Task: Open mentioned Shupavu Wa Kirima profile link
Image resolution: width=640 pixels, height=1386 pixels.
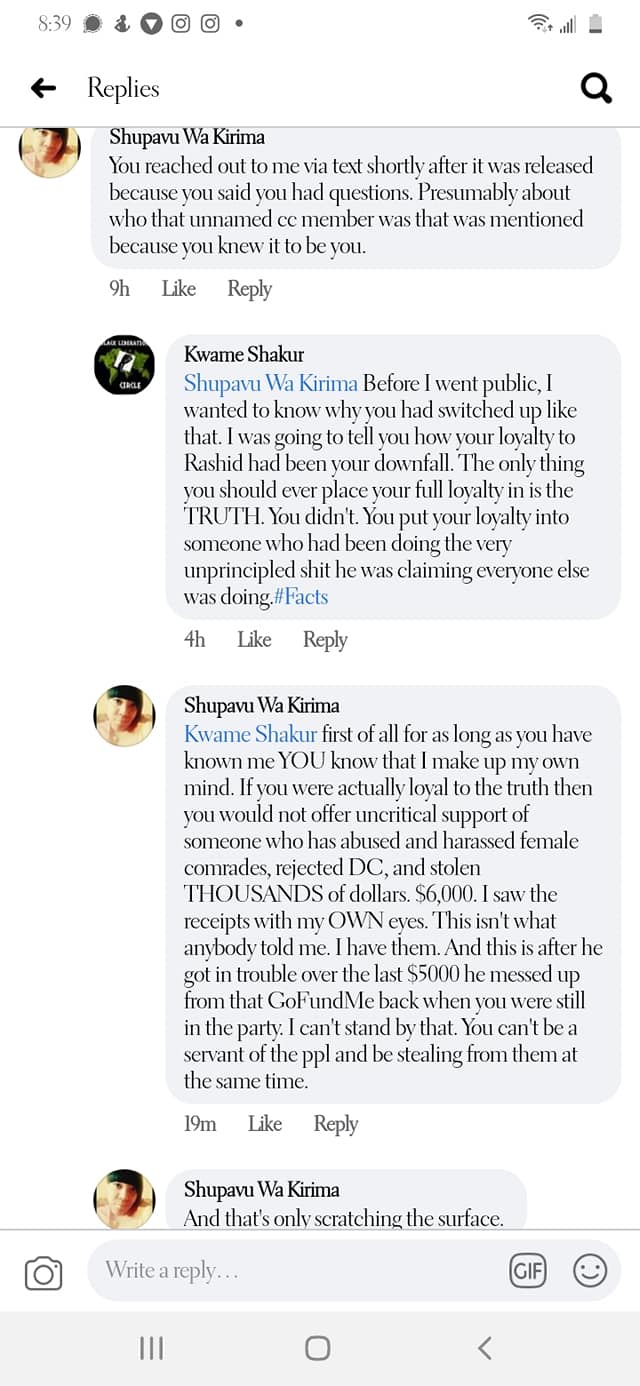Action: click(x=270, y=384)
